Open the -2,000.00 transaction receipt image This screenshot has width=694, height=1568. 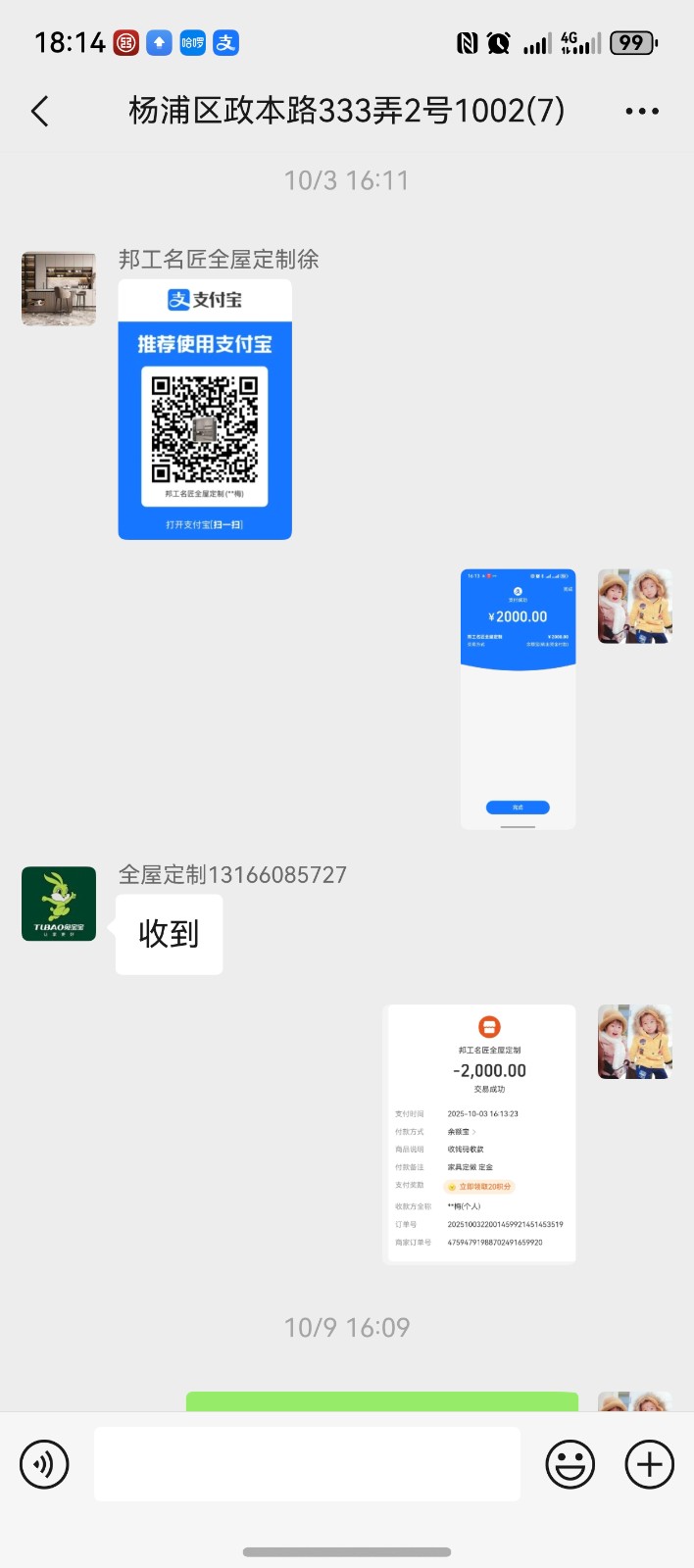click(x=479, y=1134)
